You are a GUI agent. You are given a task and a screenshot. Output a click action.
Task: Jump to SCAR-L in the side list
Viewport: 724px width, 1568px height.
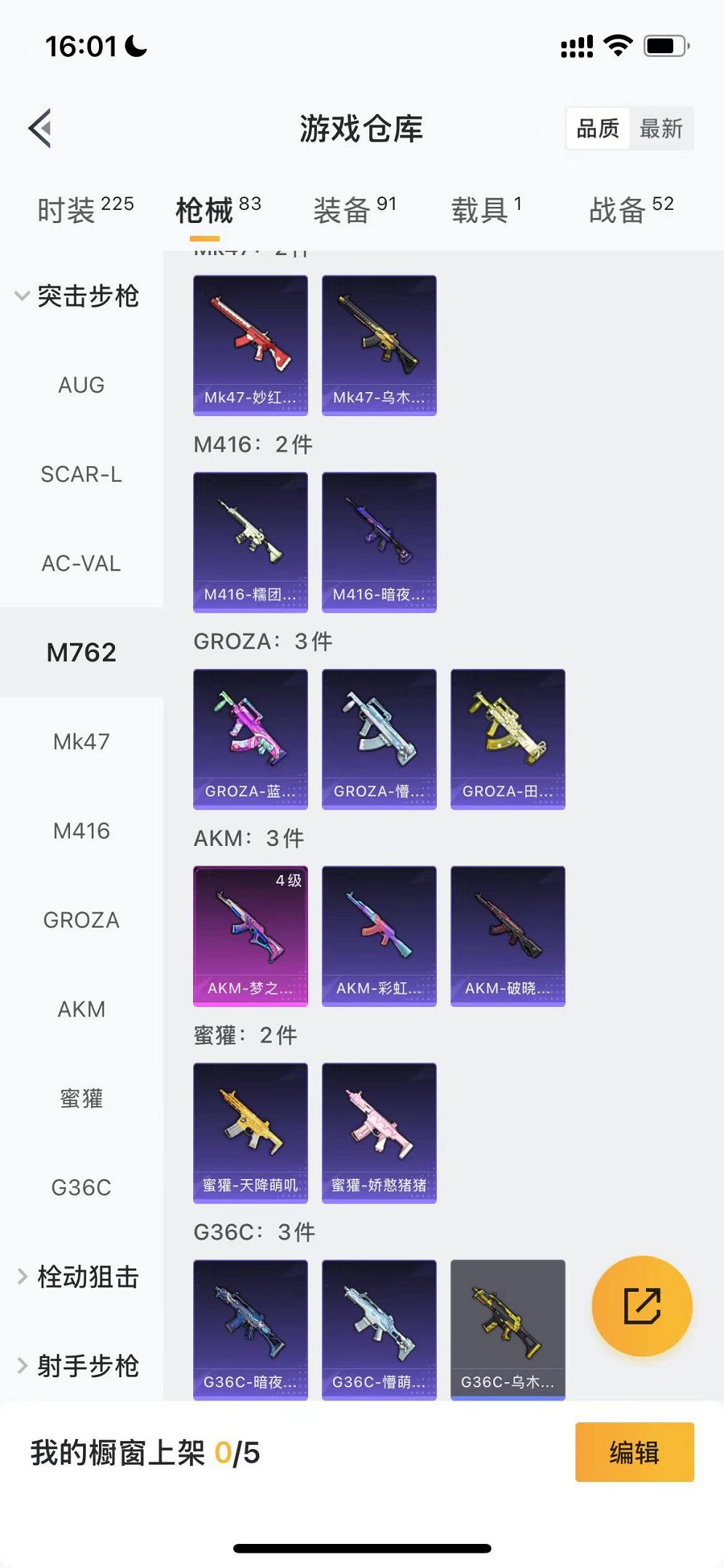(81, 474)
